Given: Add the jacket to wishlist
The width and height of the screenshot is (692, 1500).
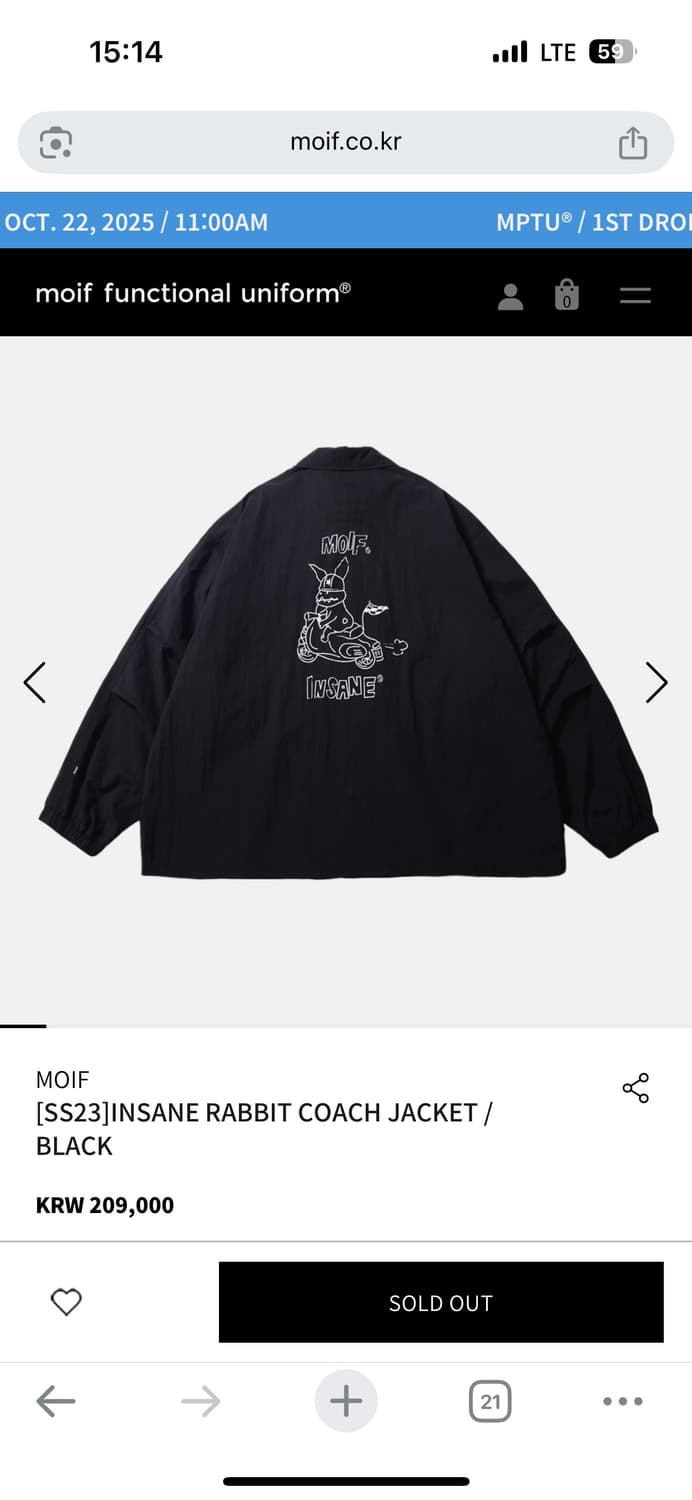Looking at the screenshot, I should 66,1302.
